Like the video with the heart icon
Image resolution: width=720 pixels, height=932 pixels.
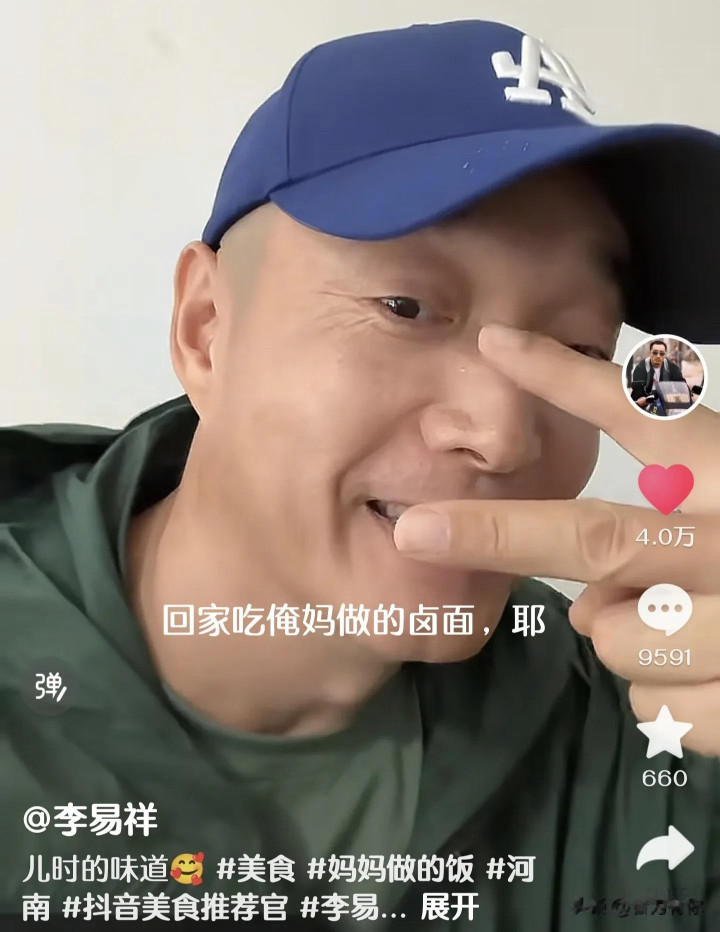[x=666, y=489]
